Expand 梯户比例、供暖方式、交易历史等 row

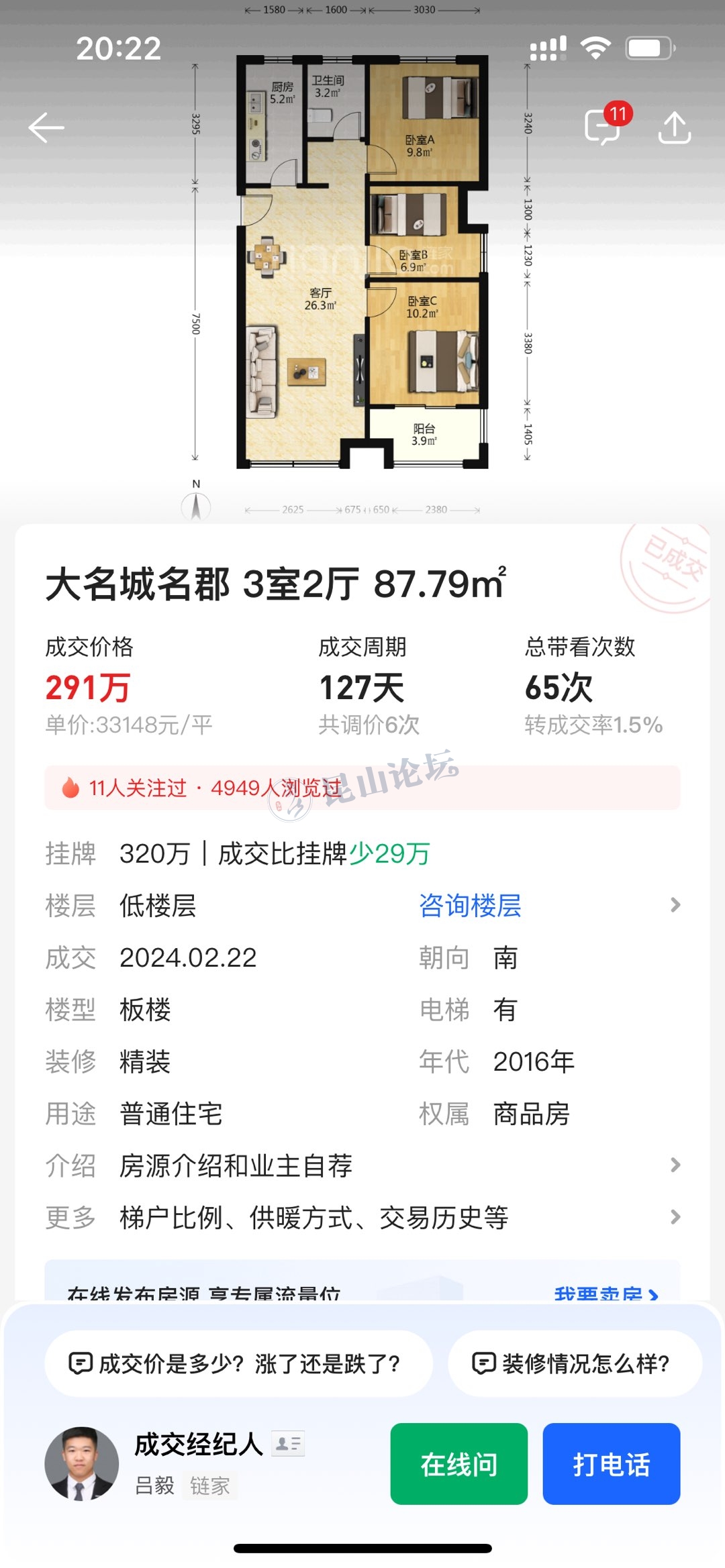pyautogui.click(x=362, y=1217)
